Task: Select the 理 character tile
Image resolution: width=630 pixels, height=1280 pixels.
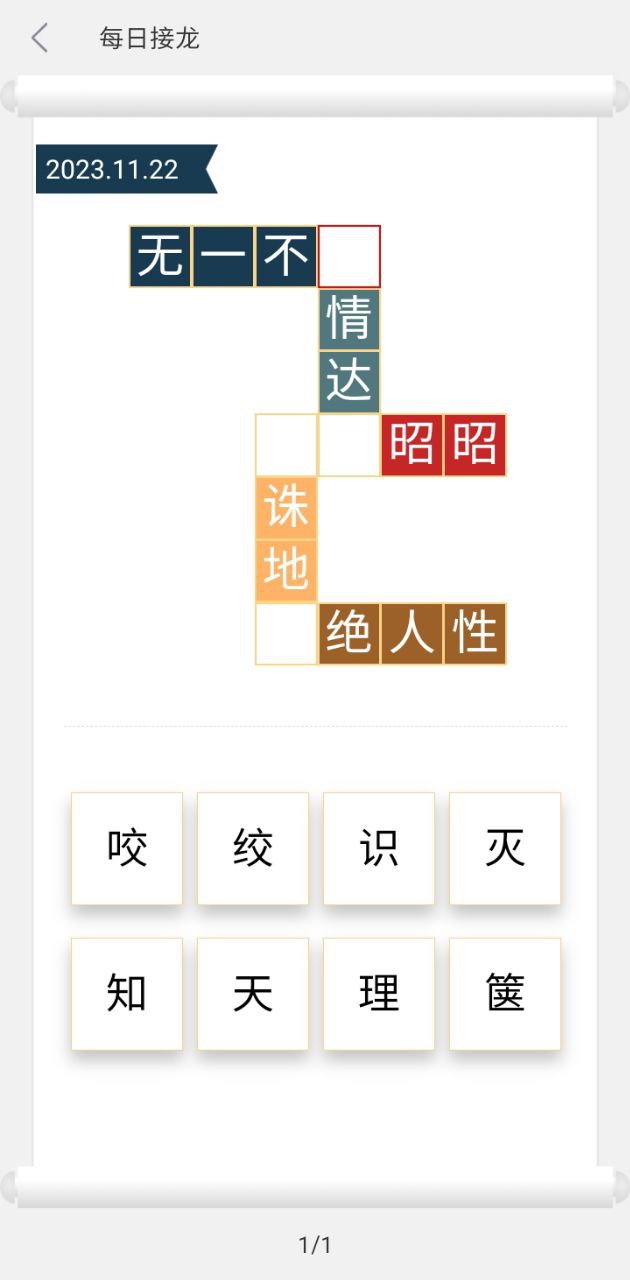Action: click(x=379, y=994)
